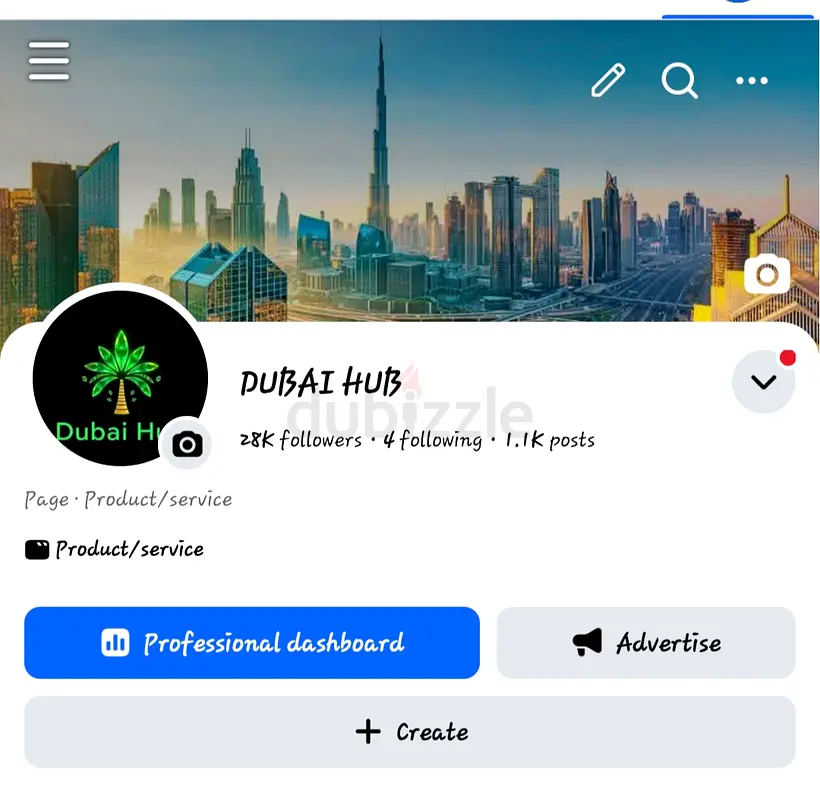View the 28K followers list
820x800 pixels.
click(x=301, y=440)
